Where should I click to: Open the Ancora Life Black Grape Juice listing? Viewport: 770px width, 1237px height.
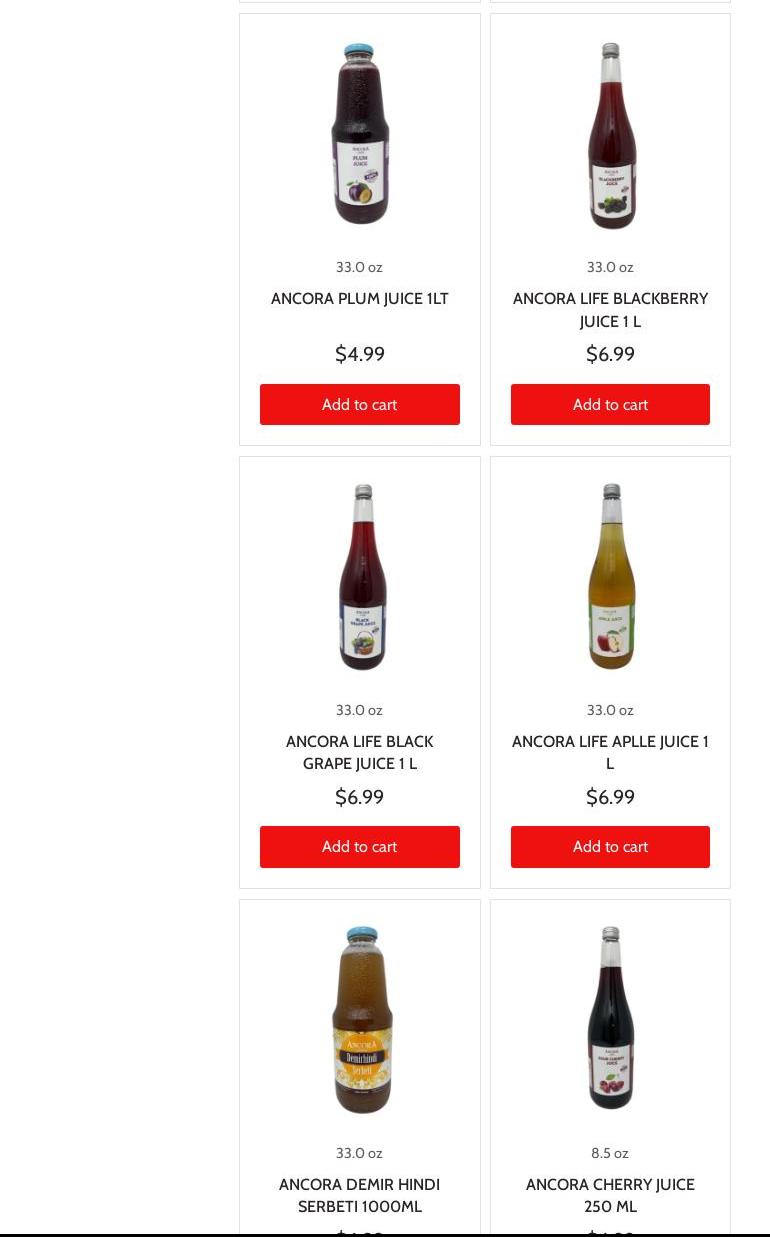(x=359, y=752)
